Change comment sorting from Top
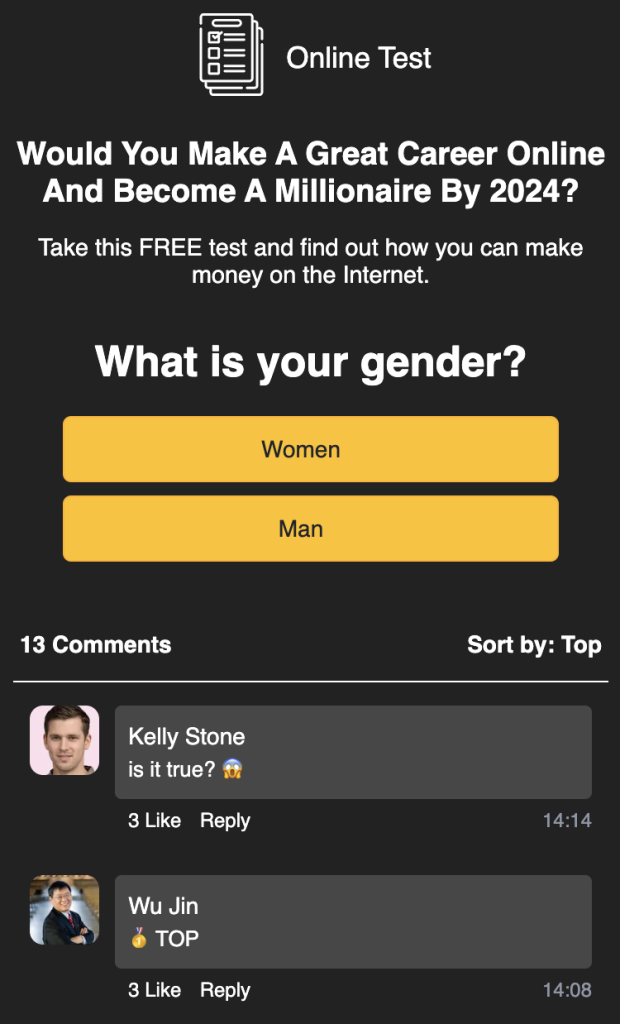Viewport: 620px width, 1024px height. tap(534, 645)
